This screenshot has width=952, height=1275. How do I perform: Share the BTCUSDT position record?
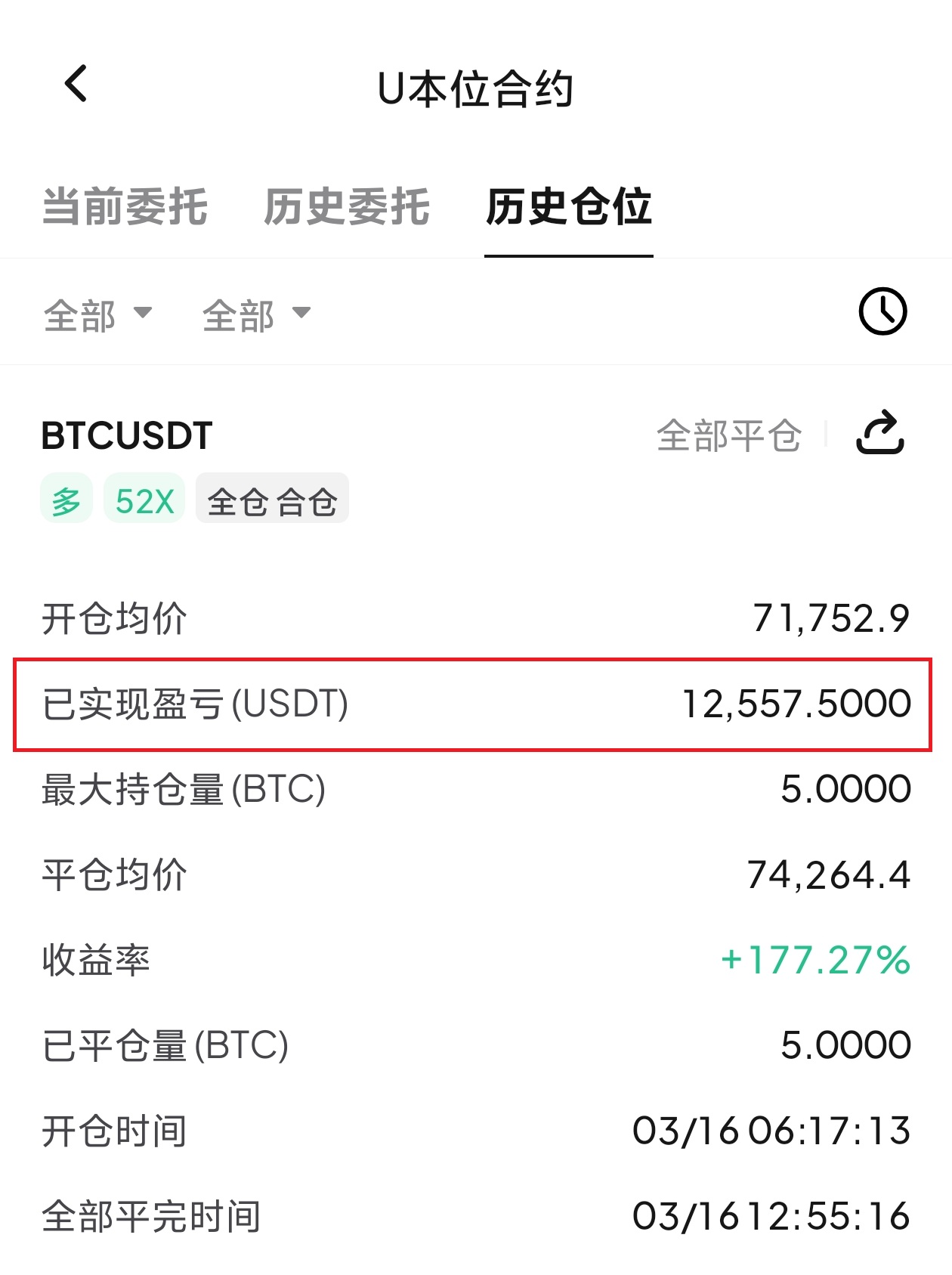pyautogui.click(x=879, y=433)
